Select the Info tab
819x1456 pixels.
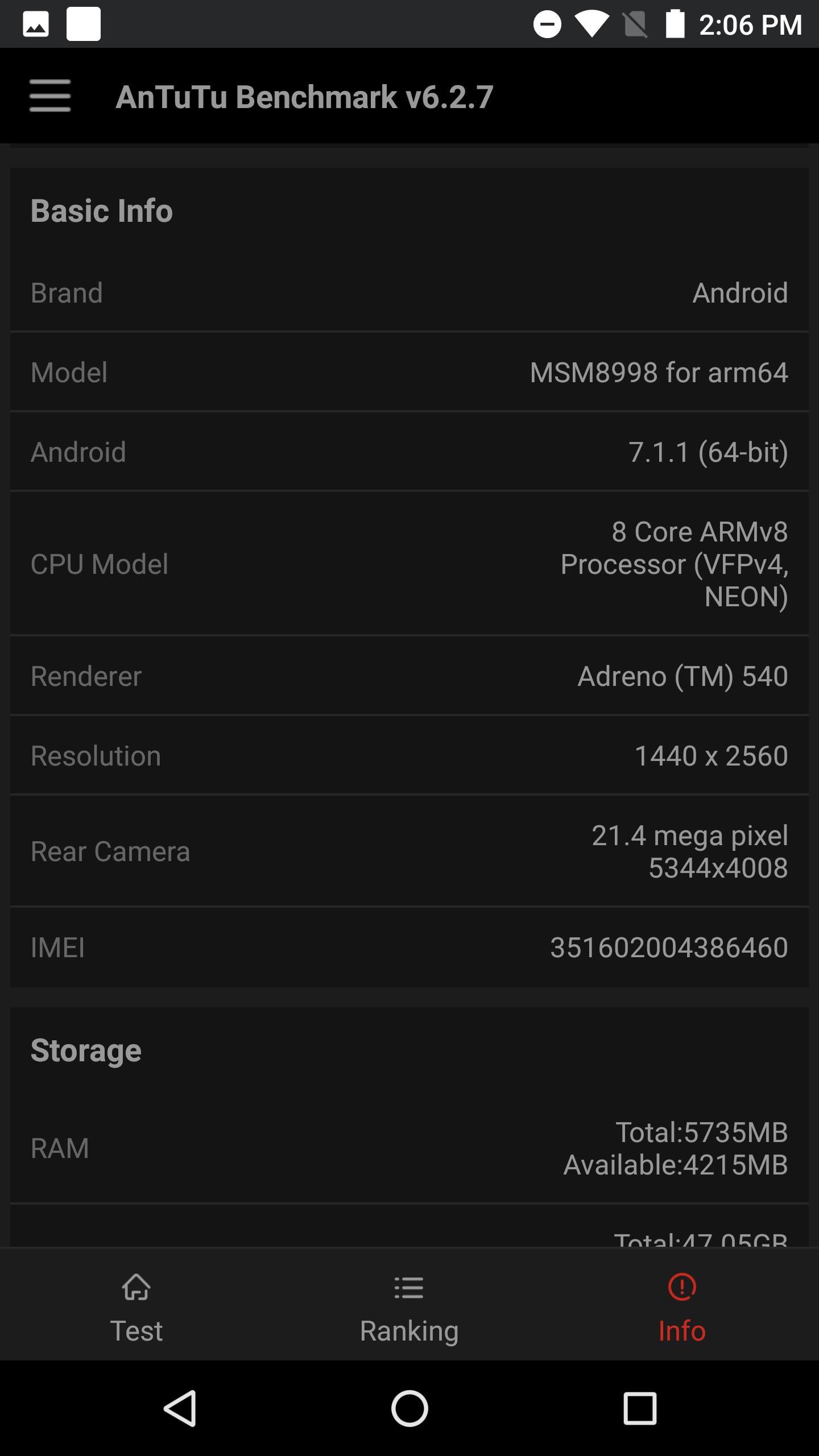click(x=682, y=1307)
